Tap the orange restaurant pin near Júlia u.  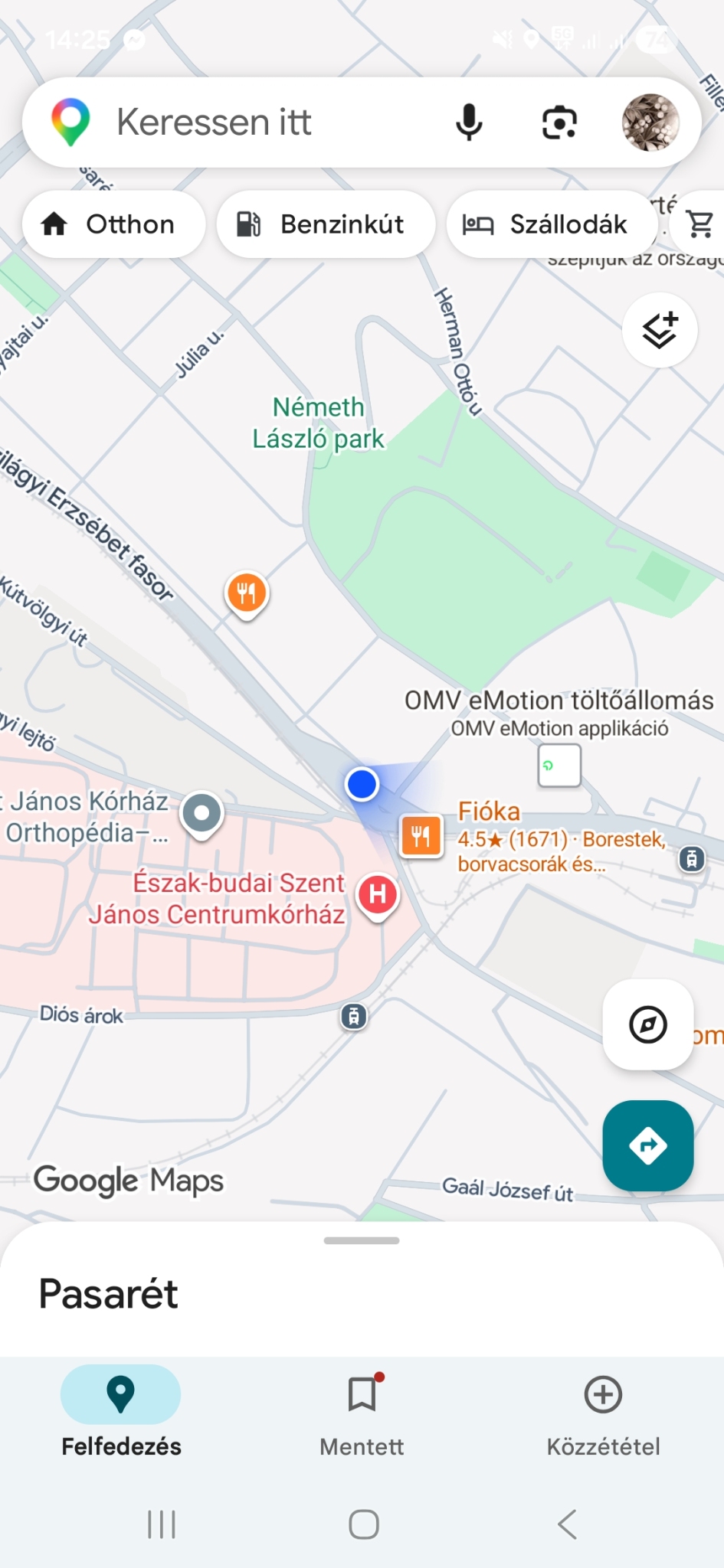point(246,594)
